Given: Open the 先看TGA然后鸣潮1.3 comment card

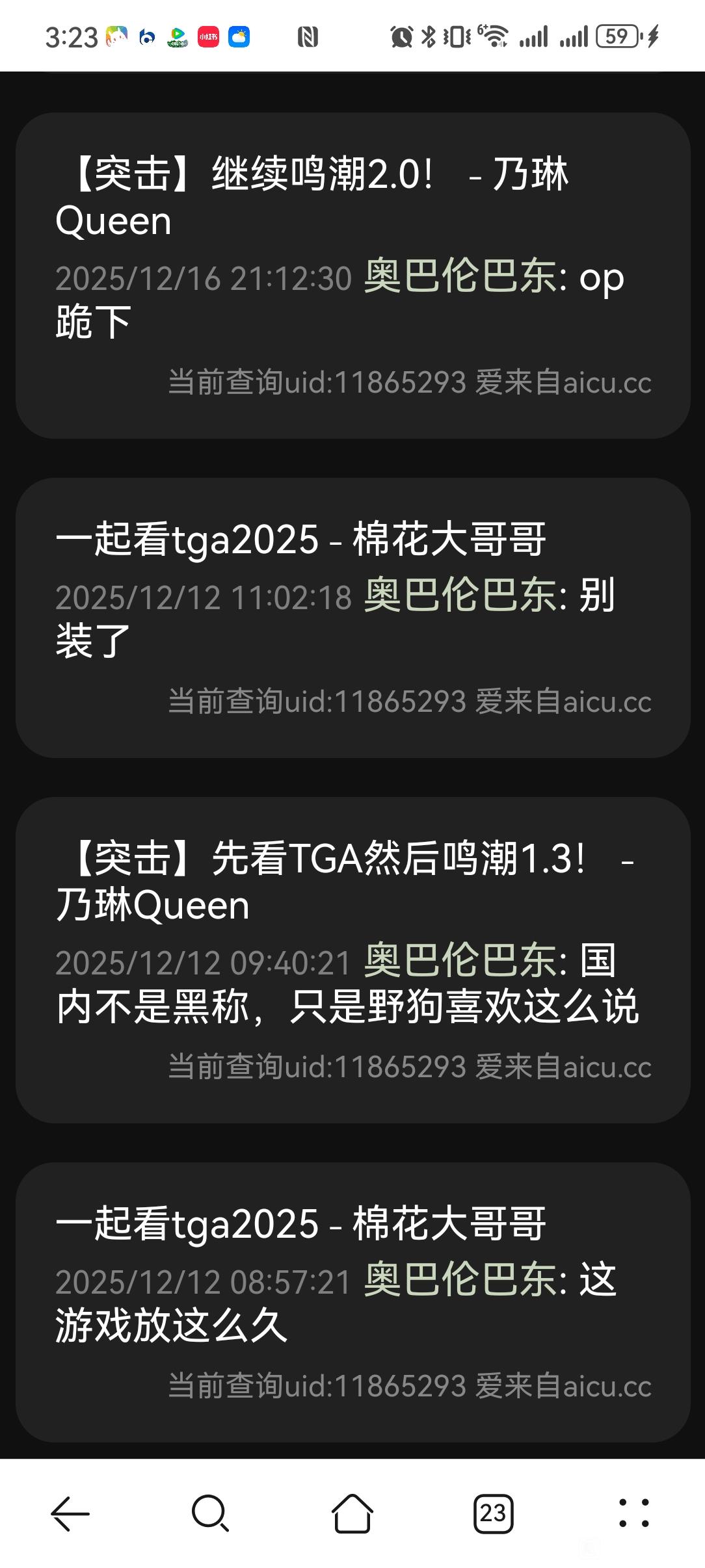Looking at the screenshot, I should click(x=352, y=960).
